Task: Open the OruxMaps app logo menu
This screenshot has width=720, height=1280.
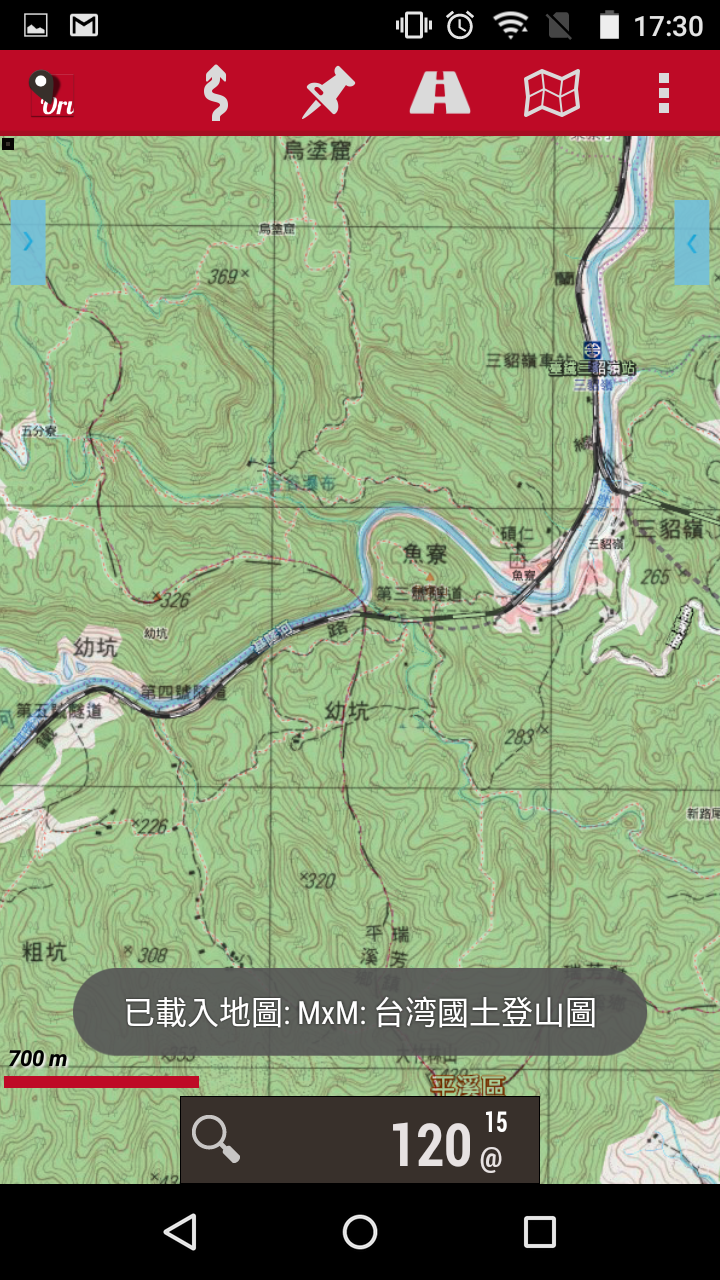Action: point(52,94)
